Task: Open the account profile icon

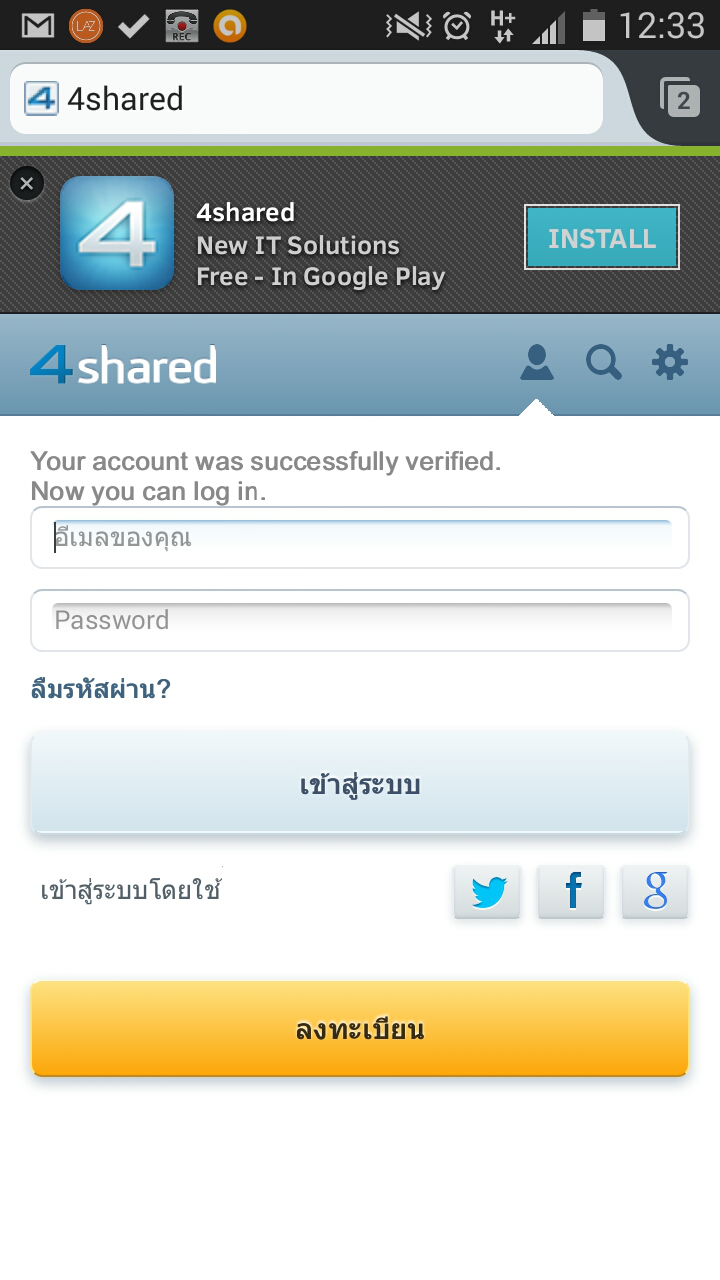Action: coord(537,362)
